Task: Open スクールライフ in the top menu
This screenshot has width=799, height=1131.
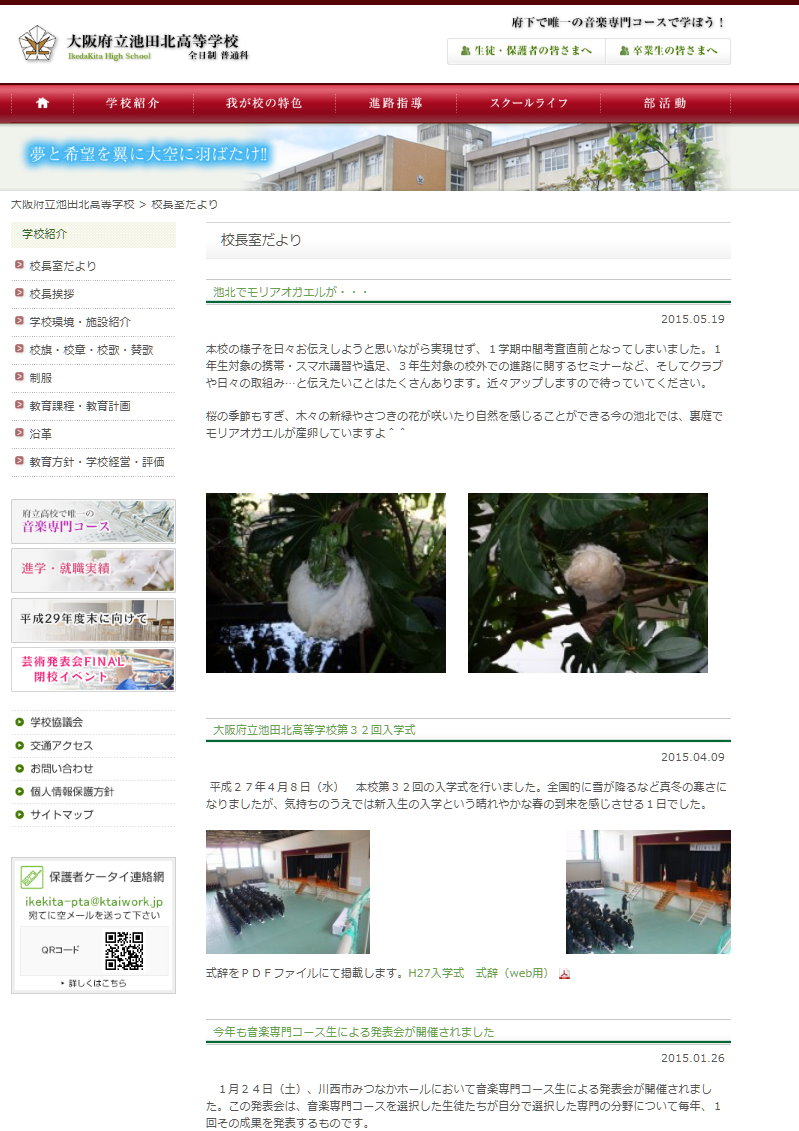Action: [529, 103]
